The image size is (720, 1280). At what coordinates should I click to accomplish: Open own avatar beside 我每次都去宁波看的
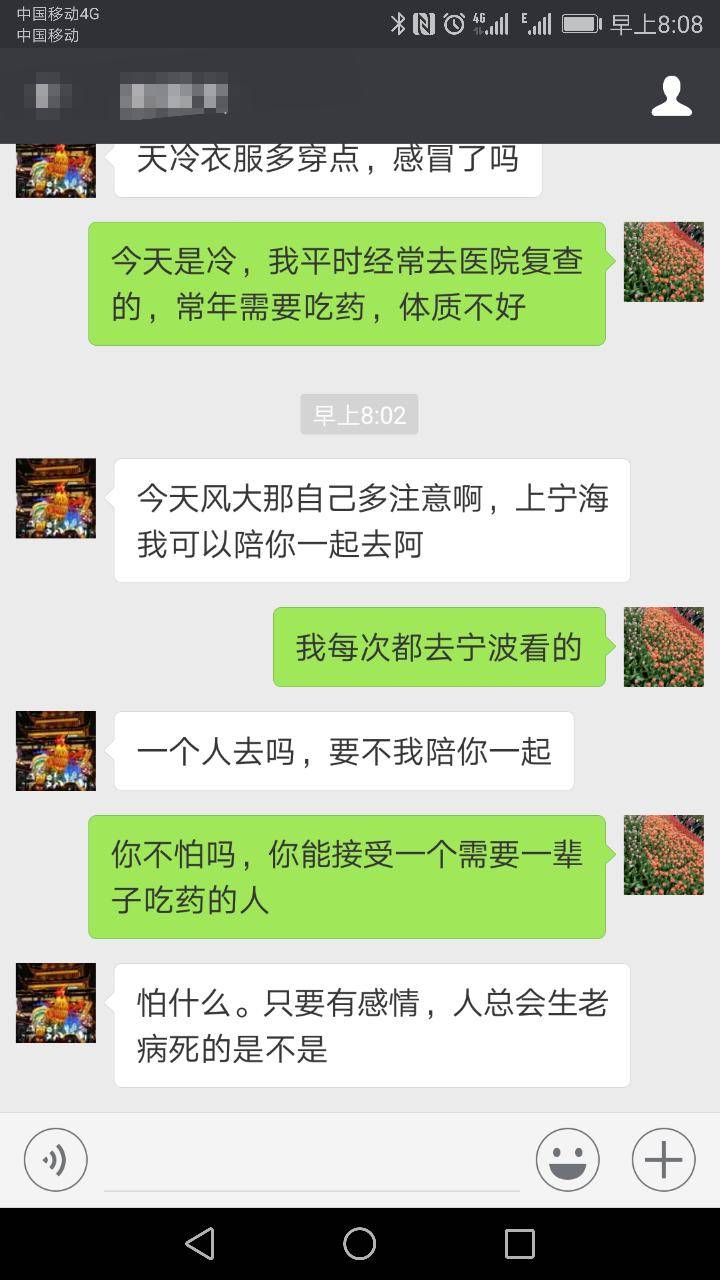[x=663, y=647]
